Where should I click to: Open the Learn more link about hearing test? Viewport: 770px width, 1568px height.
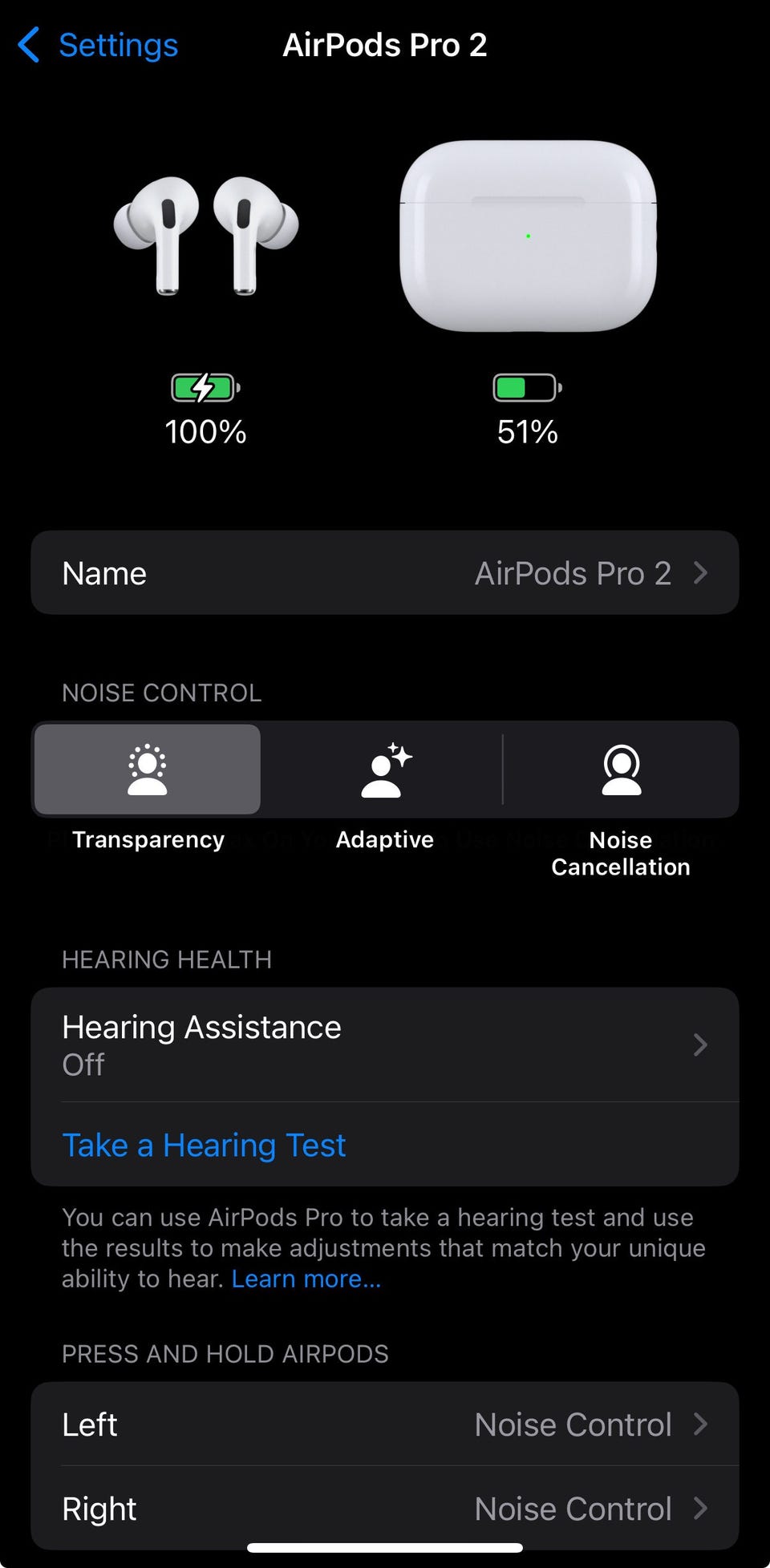[x=306, y=1279]
